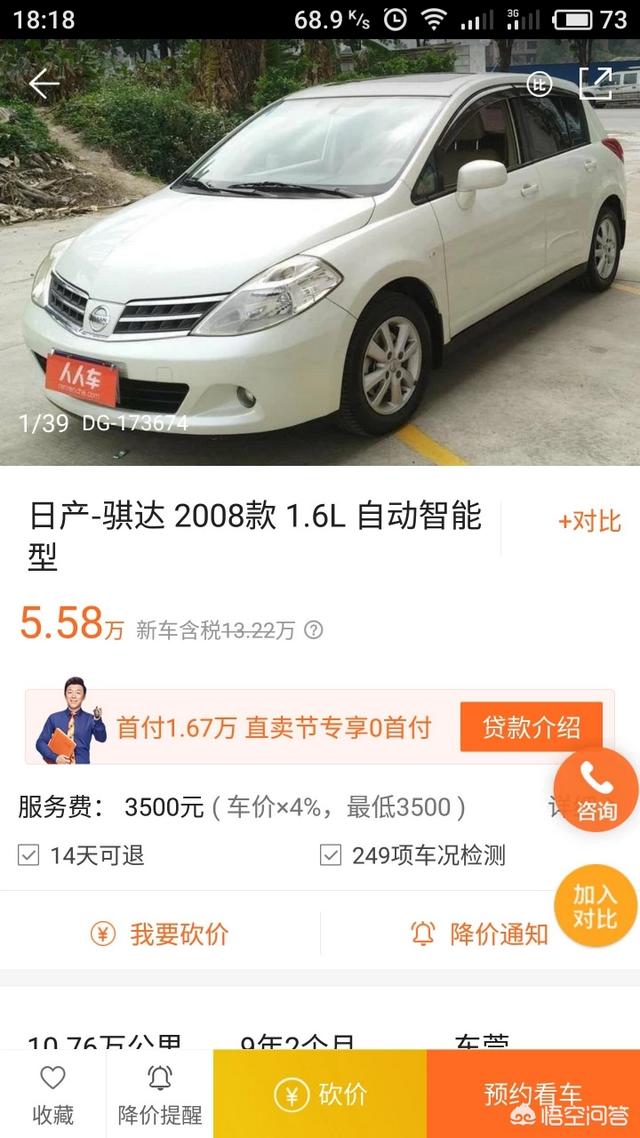This screenshot has width=640, height=1138.
Task: Add this car to 收藏 favorites
Action: pyautogui.click(x=52, y=1093)
